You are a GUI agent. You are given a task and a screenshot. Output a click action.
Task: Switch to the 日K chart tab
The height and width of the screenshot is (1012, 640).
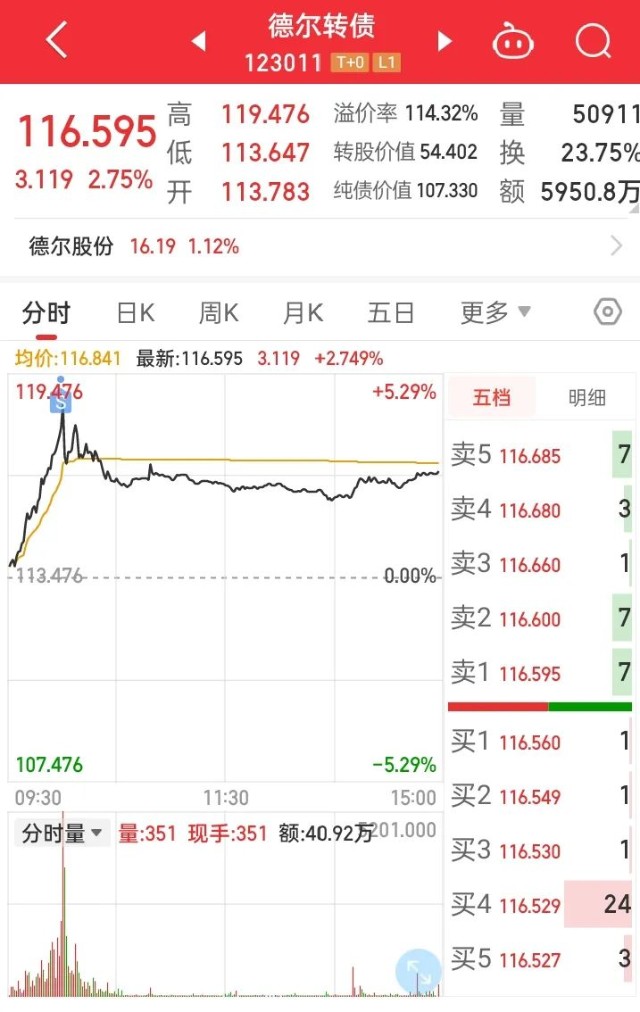135,313
